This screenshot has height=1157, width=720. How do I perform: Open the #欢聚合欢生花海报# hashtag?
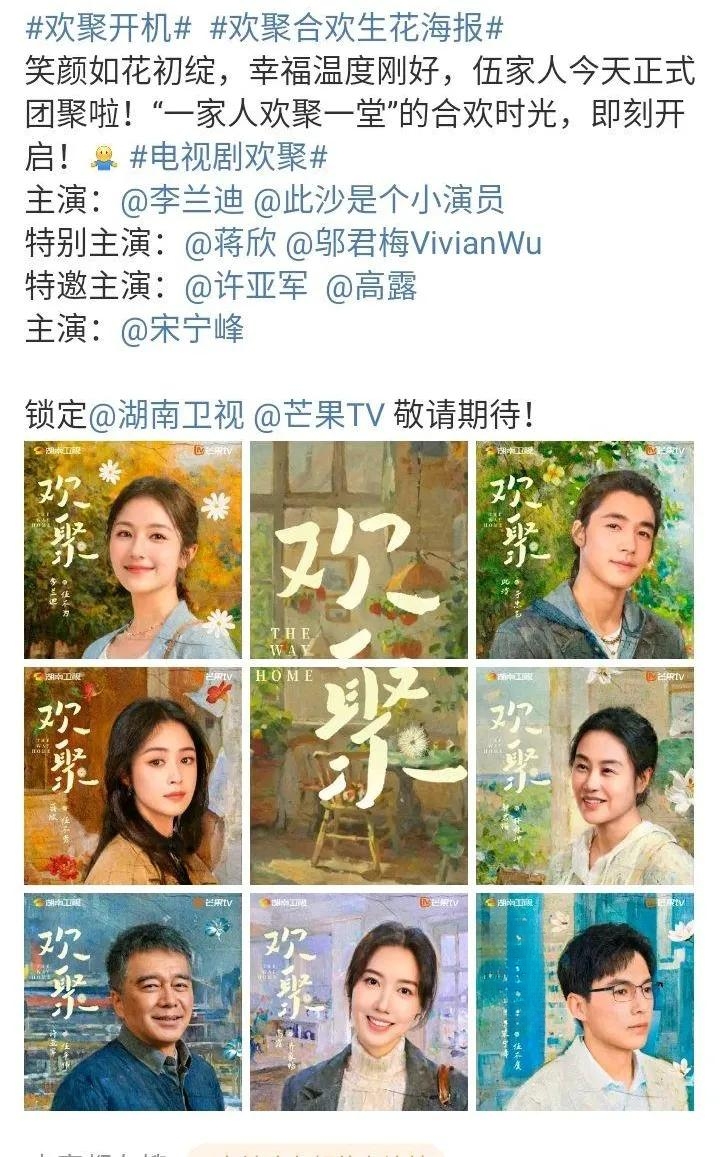coord(355,26)
